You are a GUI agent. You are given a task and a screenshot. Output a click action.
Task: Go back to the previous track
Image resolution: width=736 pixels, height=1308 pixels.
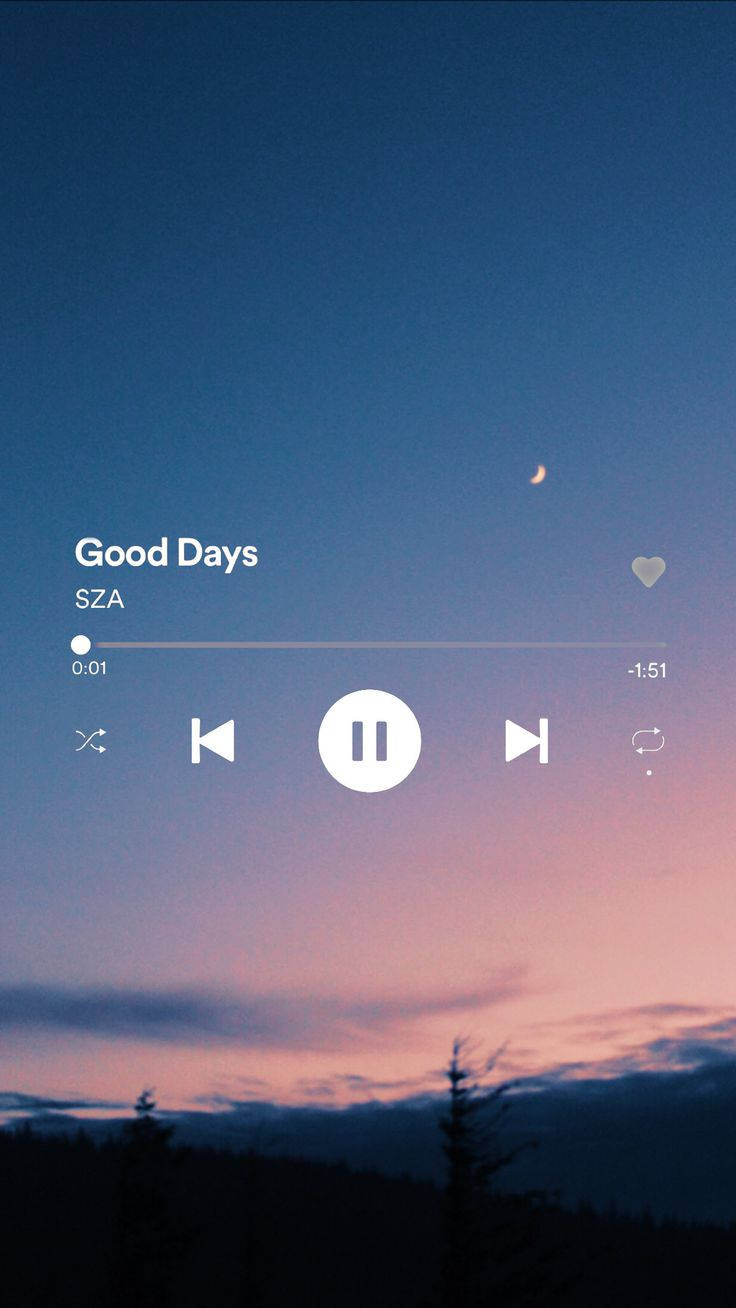(x=214, y=741)
